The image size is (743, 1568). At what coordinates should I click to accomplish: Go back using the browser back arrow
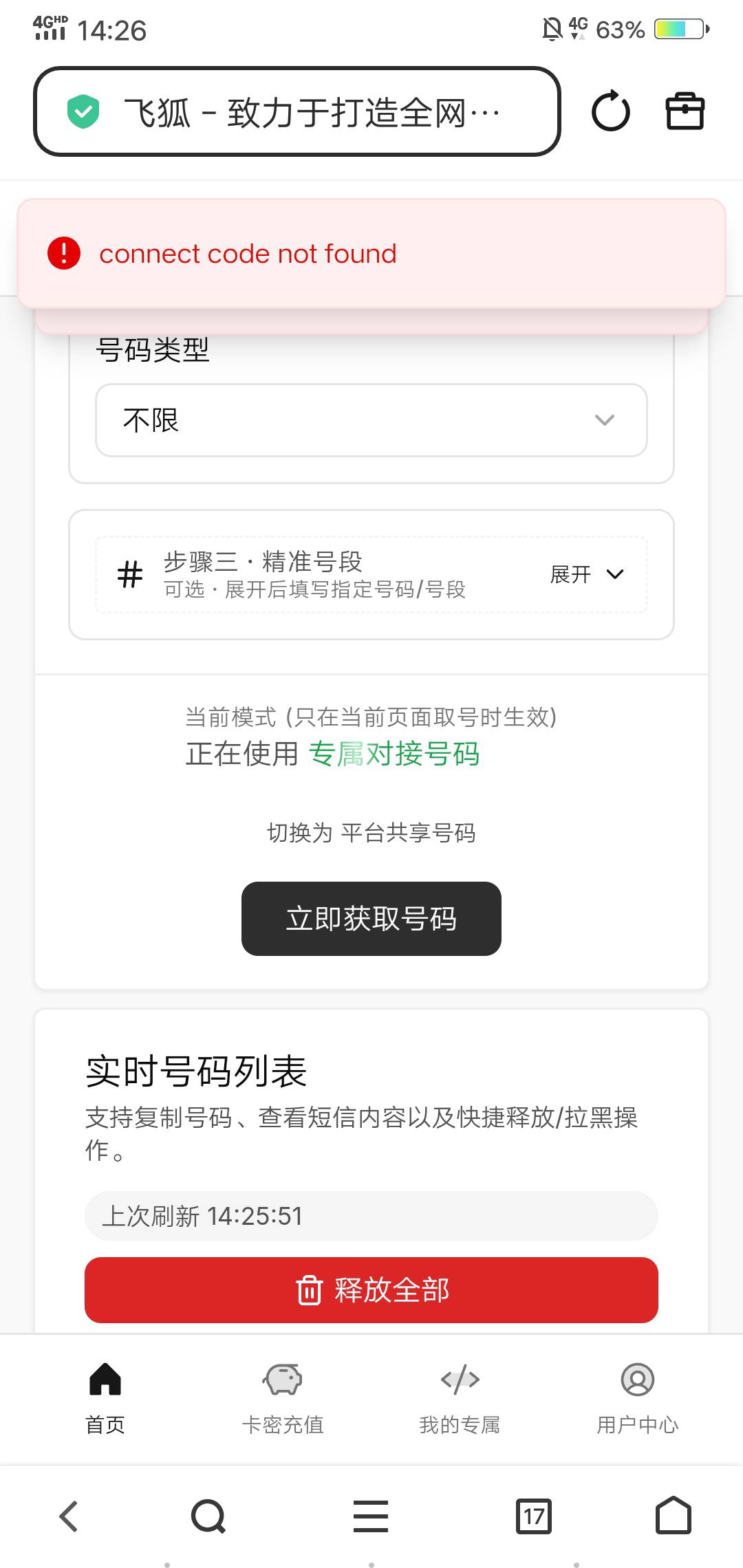click(x=69, y=1516)
